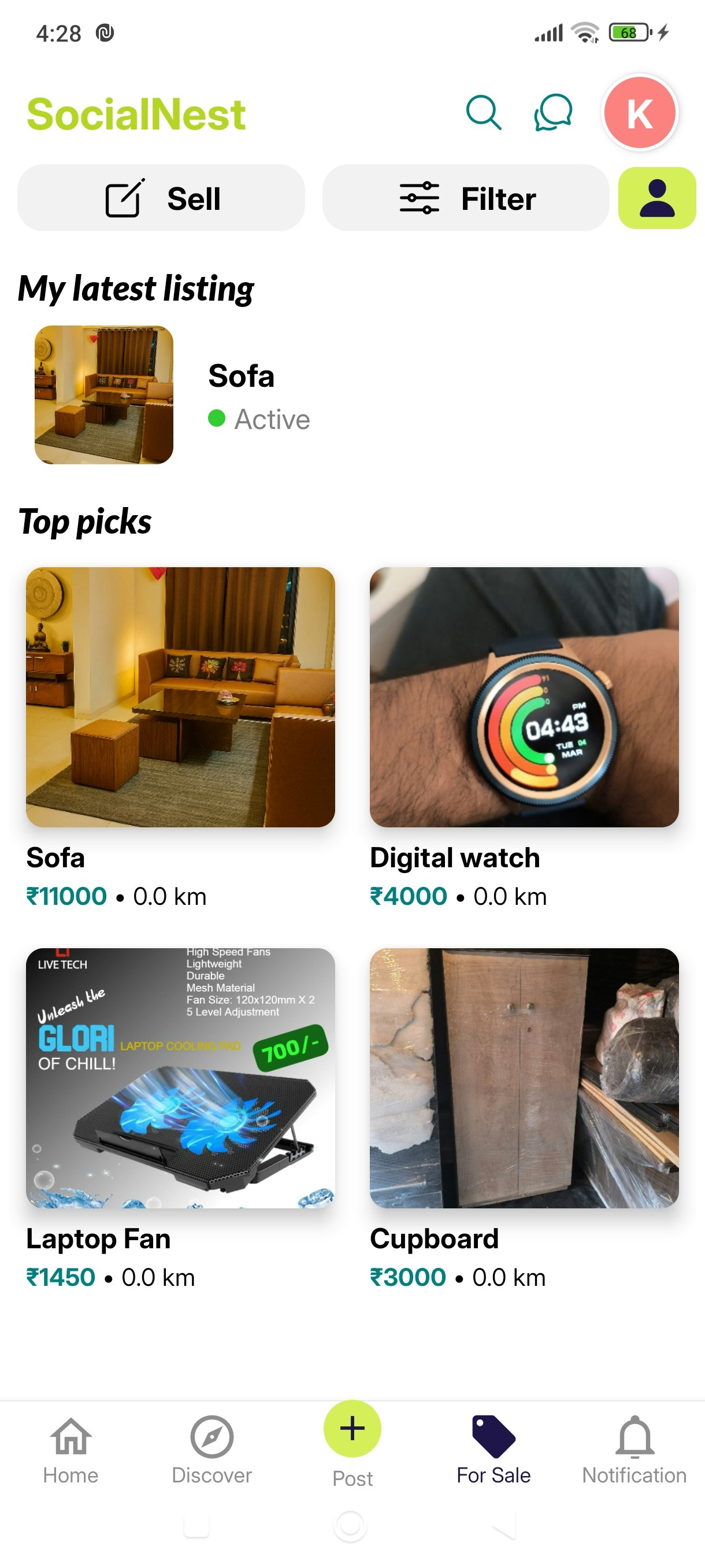
Task: Open the Discover compass icon
Action: tap(211, 1444)
